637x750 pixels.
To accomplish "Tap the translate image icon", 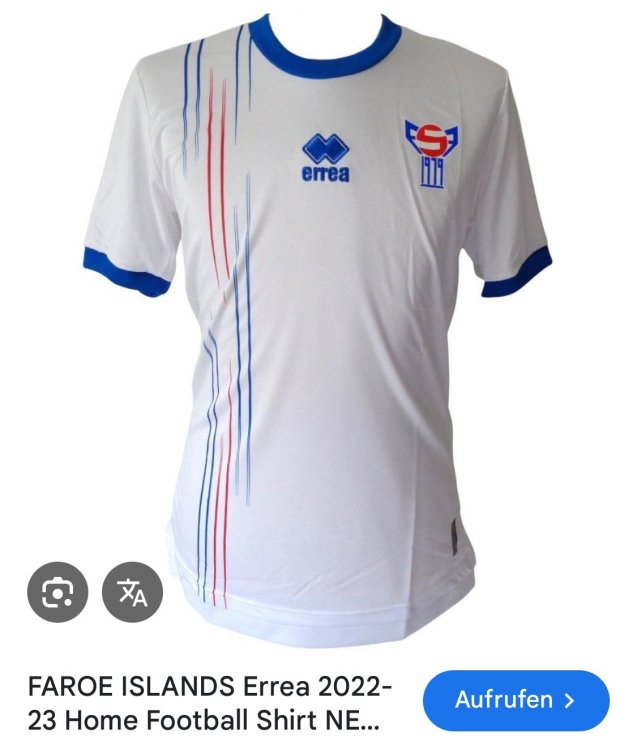I will (133, 593).
